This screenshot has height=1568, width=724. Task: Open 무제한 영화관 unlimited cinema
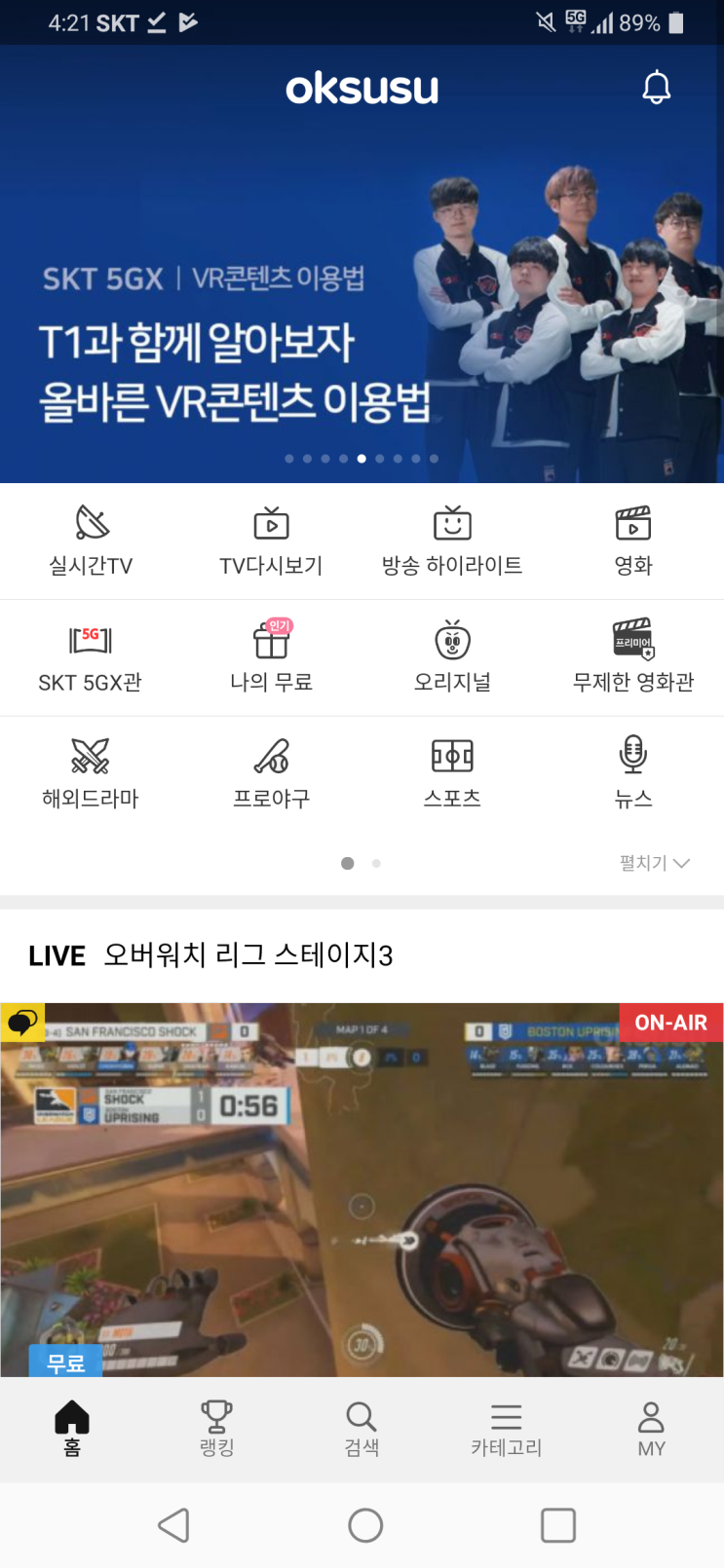click(x=633, y=657)
